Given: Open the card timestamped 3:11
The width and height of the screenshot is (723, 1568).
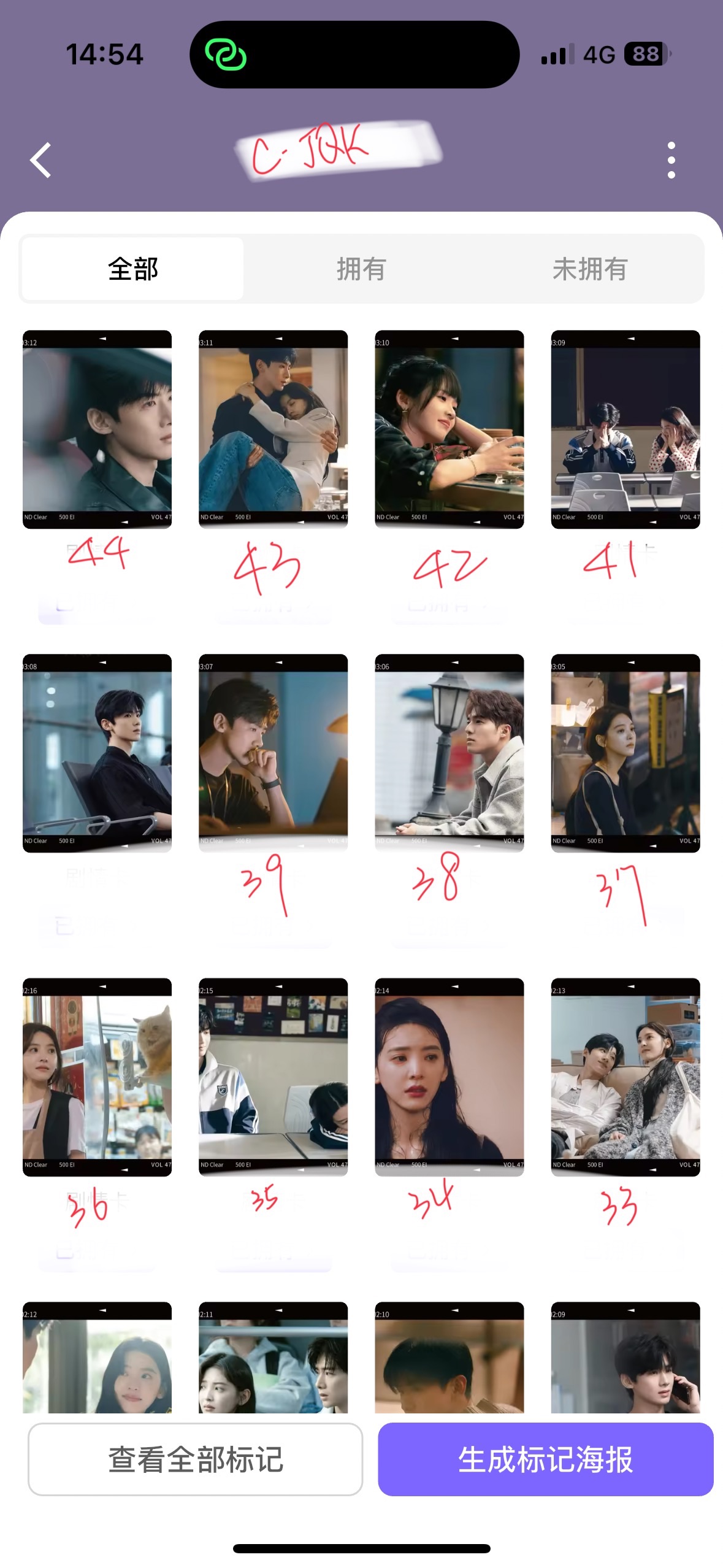Looking at the screenshot, I should [273, 429].
